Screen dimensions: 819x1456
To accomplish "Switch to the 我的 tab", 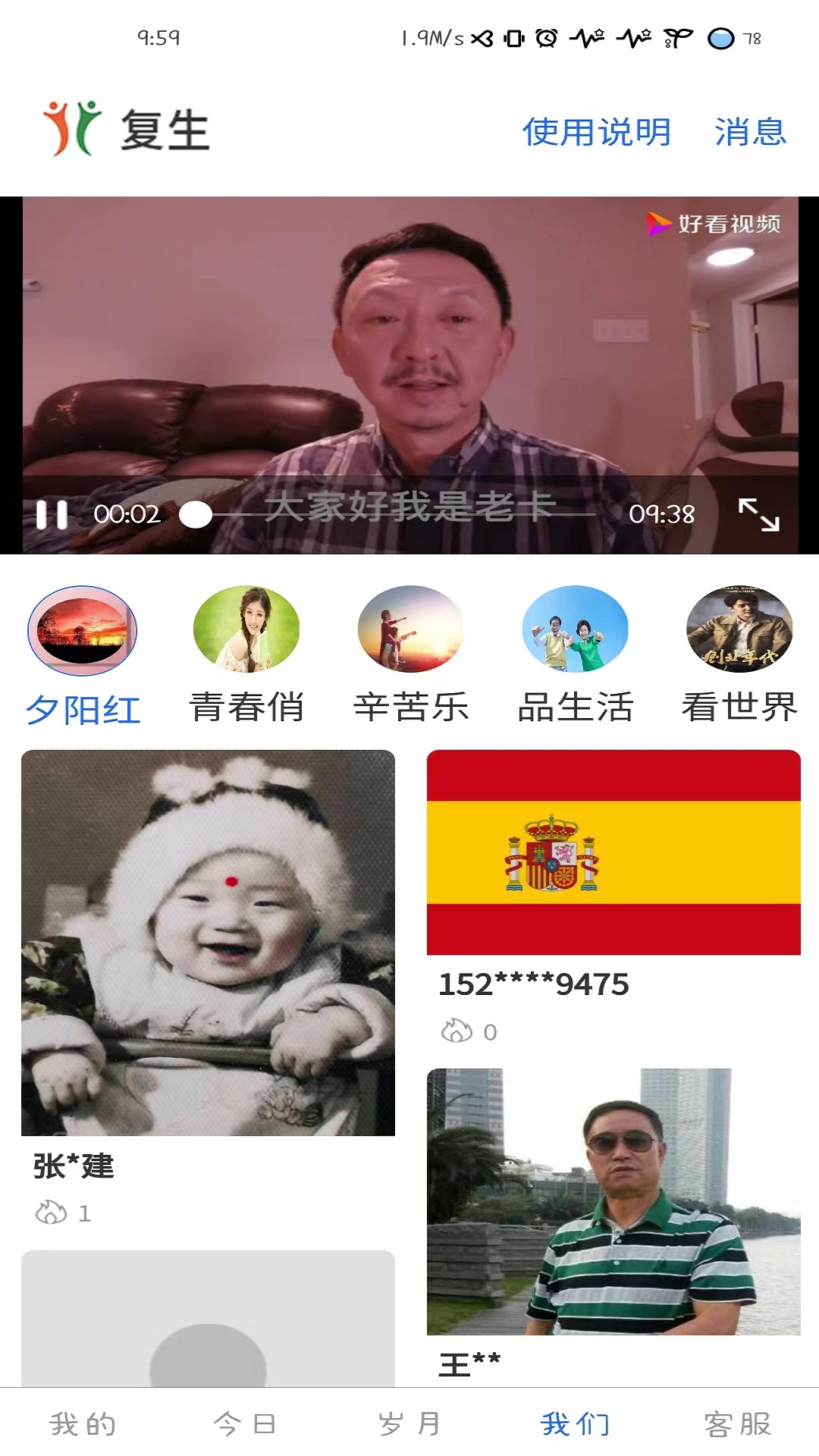I will (83, 1424).
